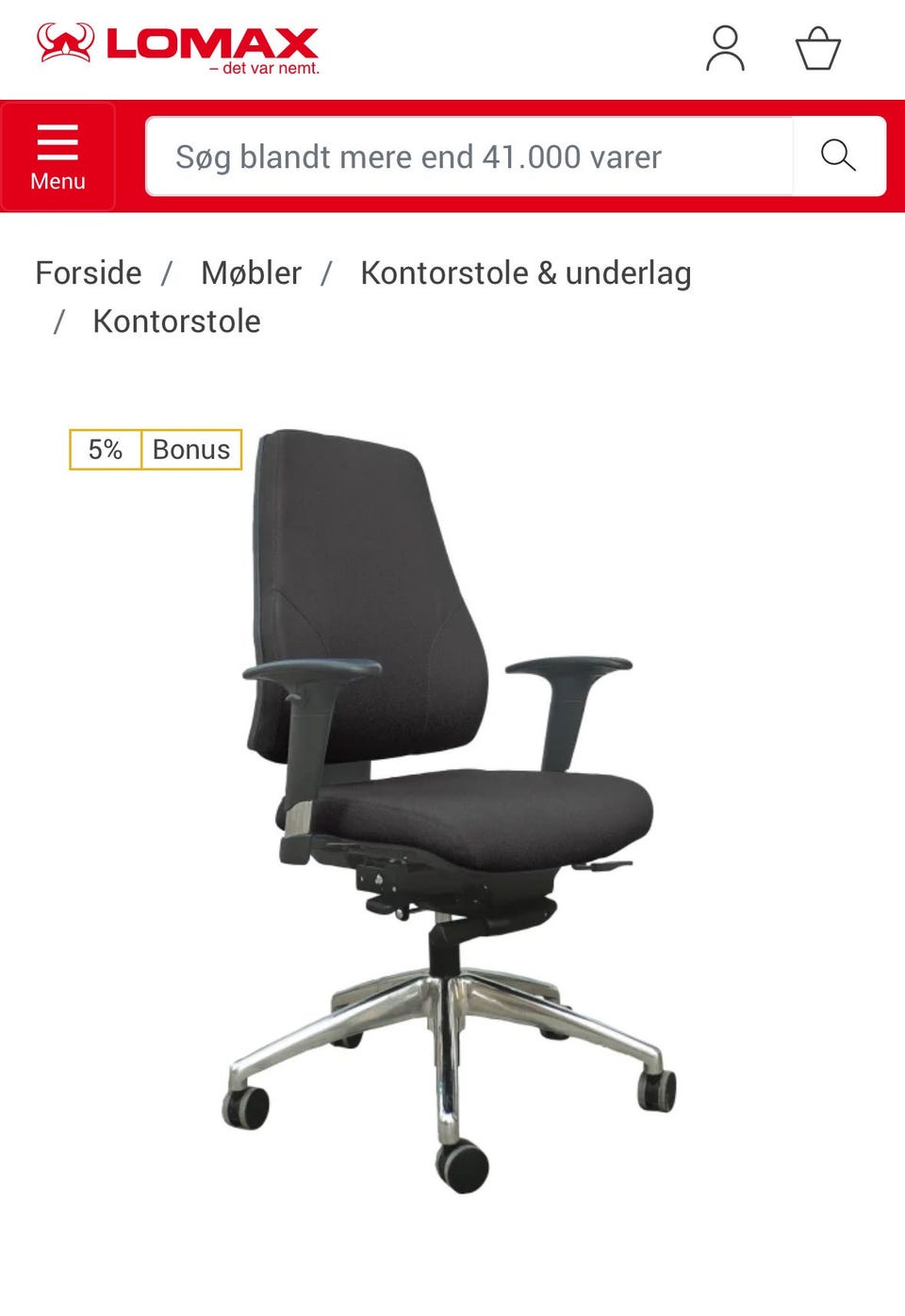Screen dimensions: 905x1316
Task: Click inside the search input field
Action: point(415,156)
